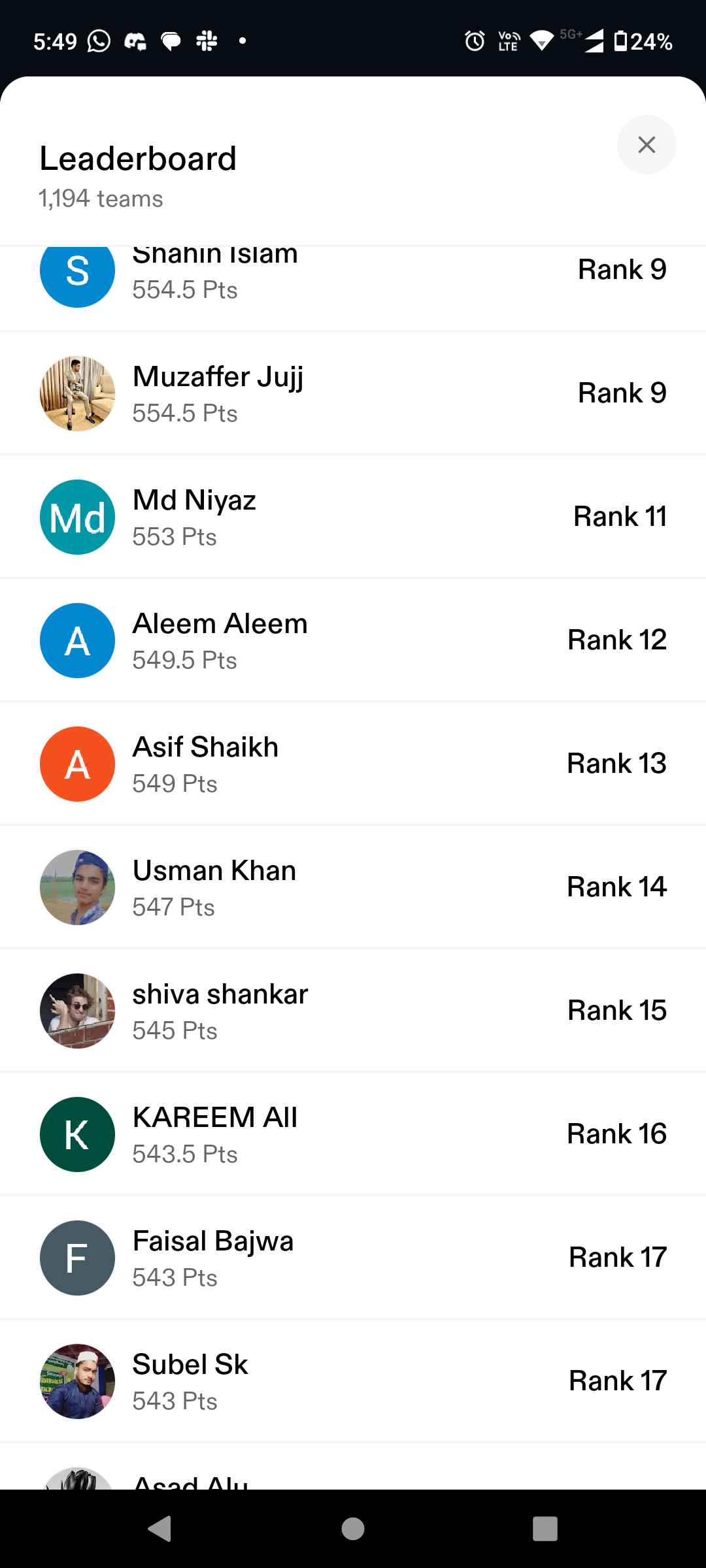This screenshot has width=706, height=1568.
Task: Close the Leaderboard sheet
Action: click(x=646, y=145)
